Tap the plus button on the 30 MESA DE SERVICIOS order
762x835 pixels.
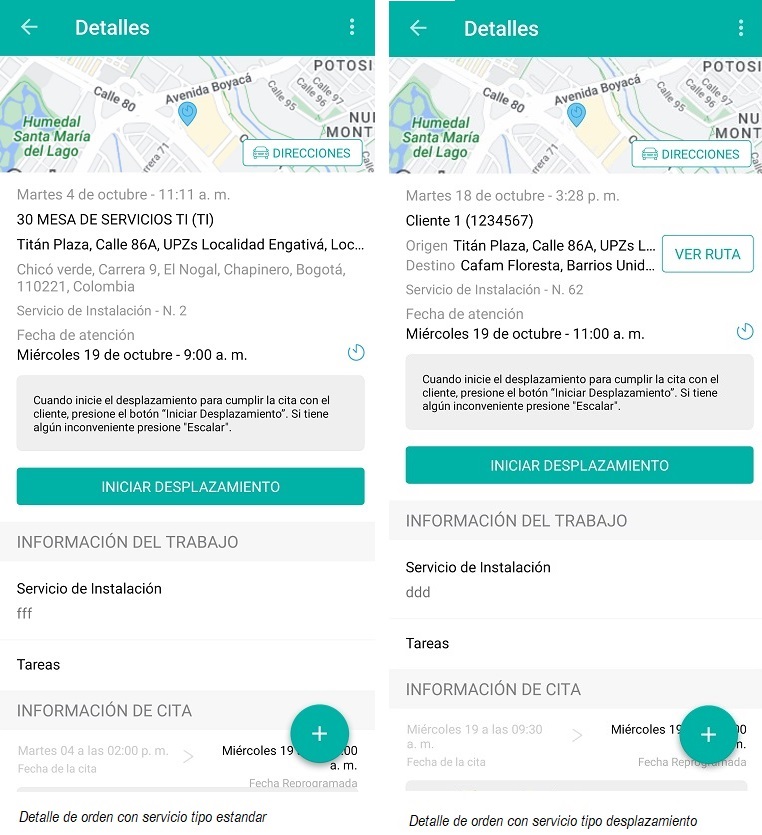[319, 734]
